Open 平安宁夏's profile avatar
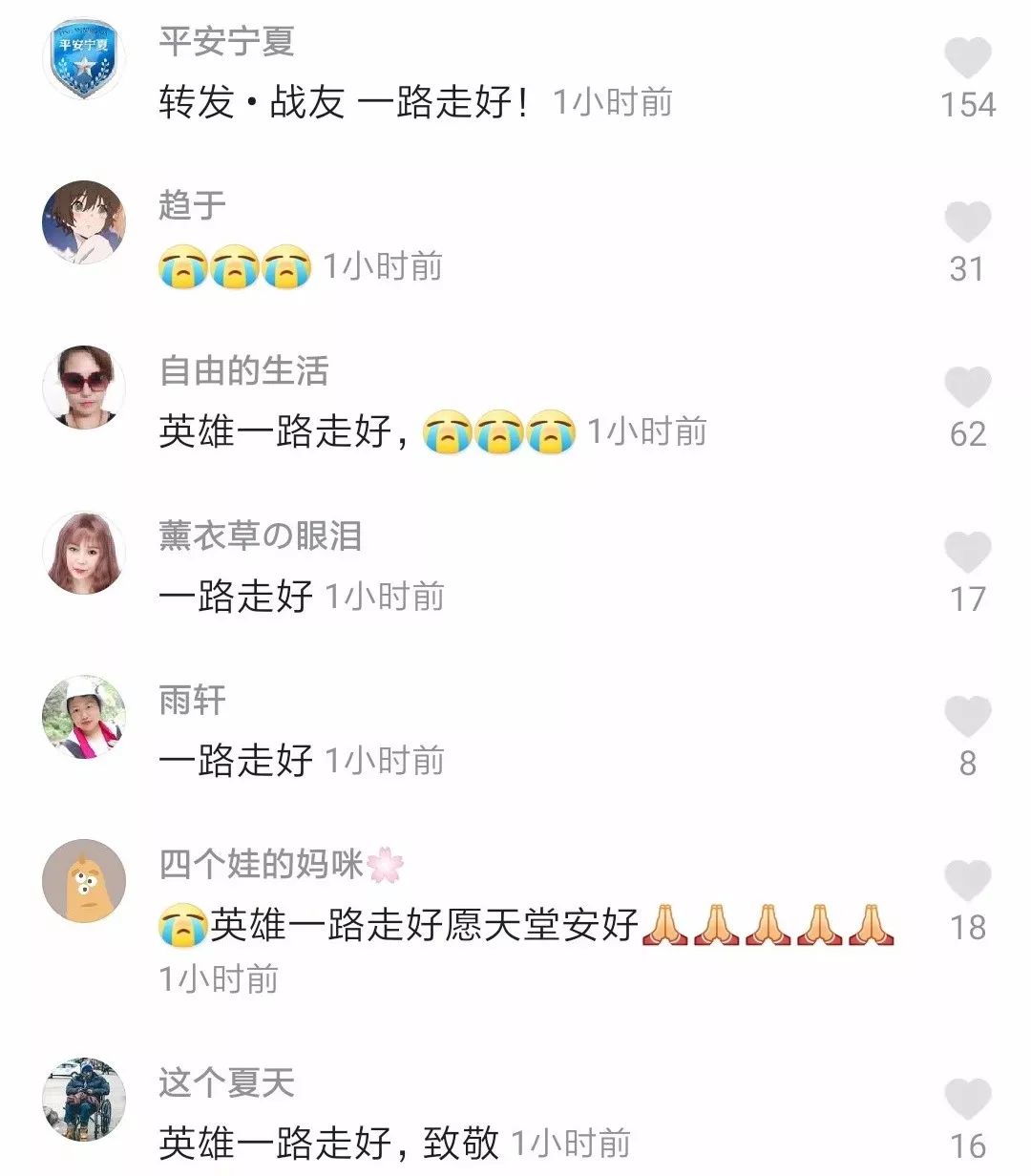 click(x=84, y=58)
